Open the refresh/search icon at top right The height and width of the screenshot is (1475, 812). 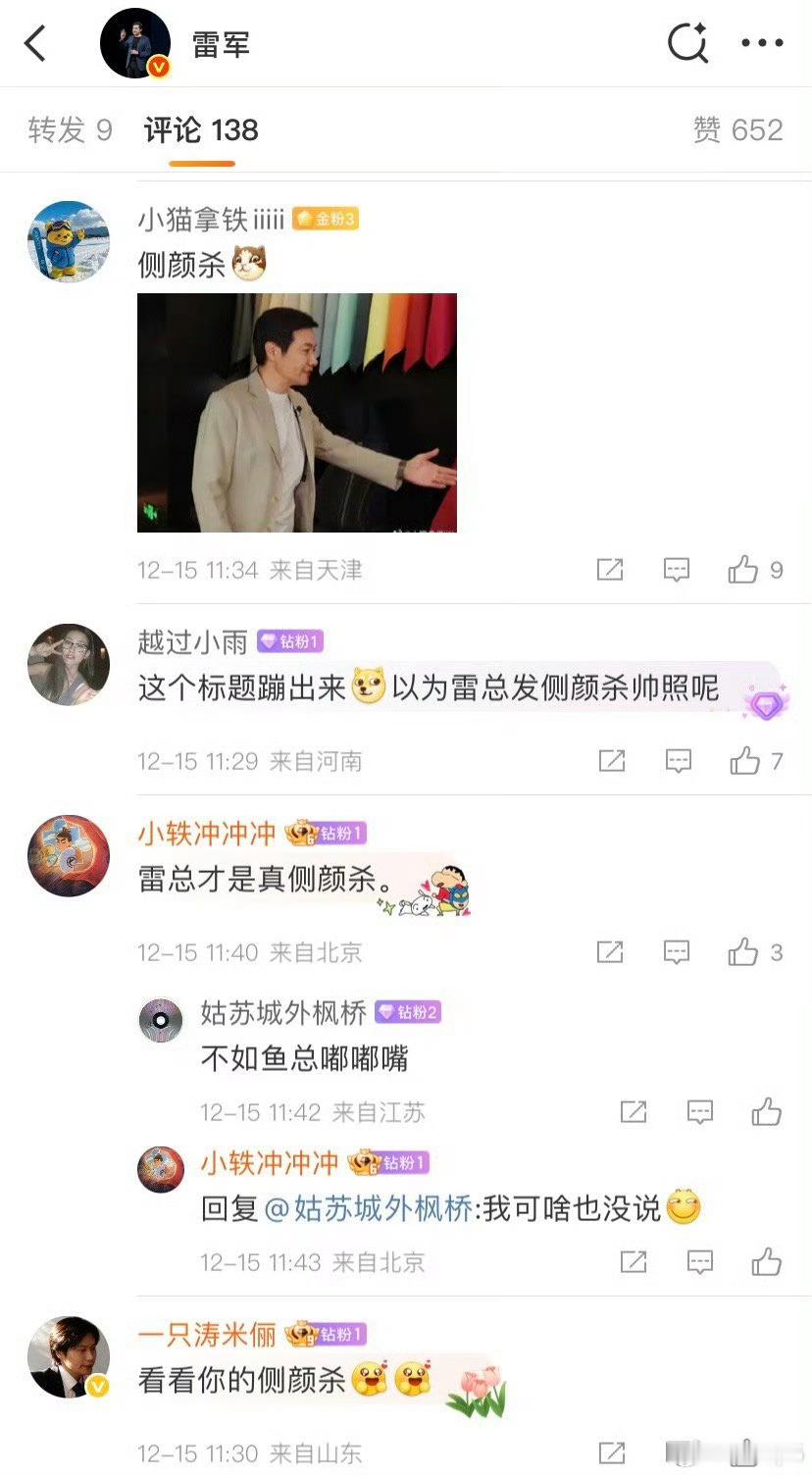(x=687, y=43)
